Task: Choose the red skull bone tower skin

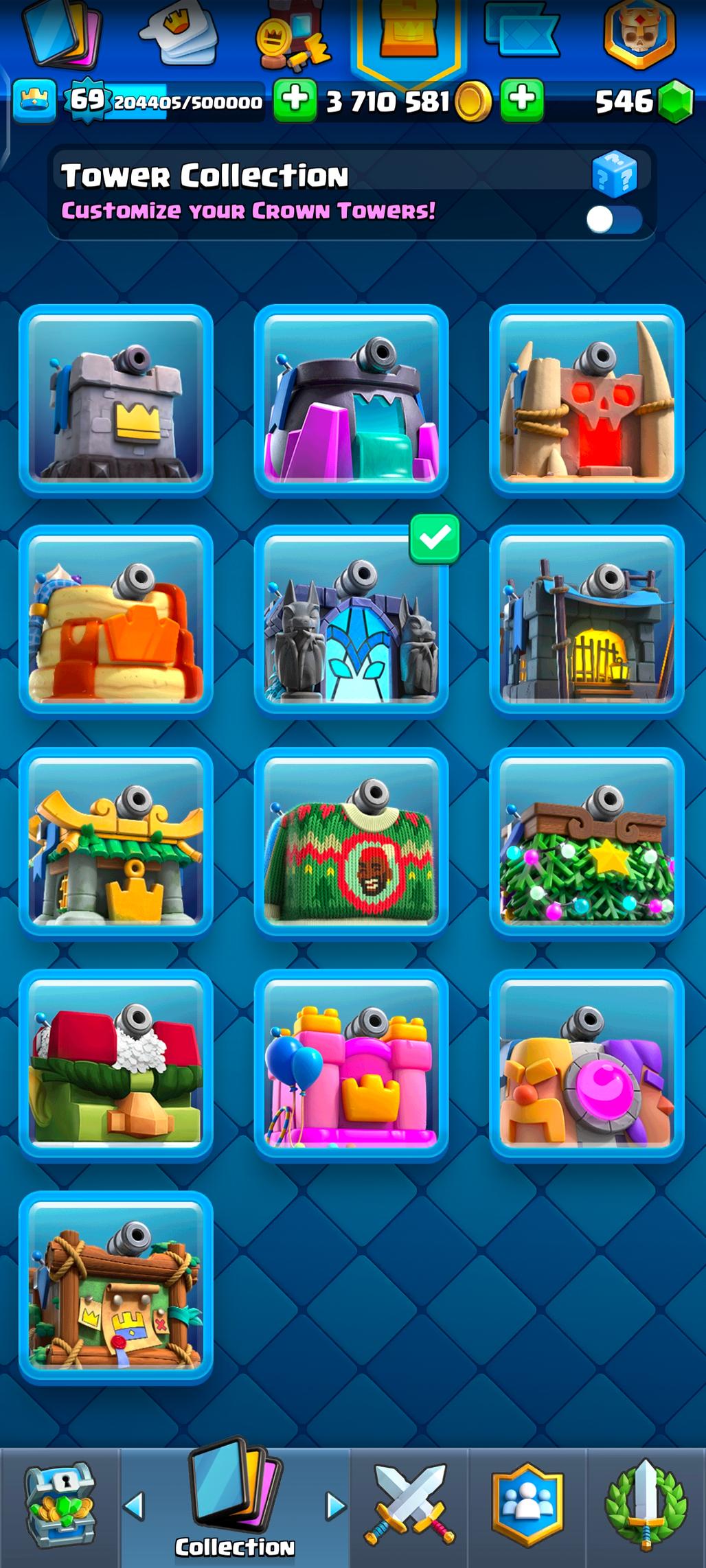Action: (x=587, y=402)
